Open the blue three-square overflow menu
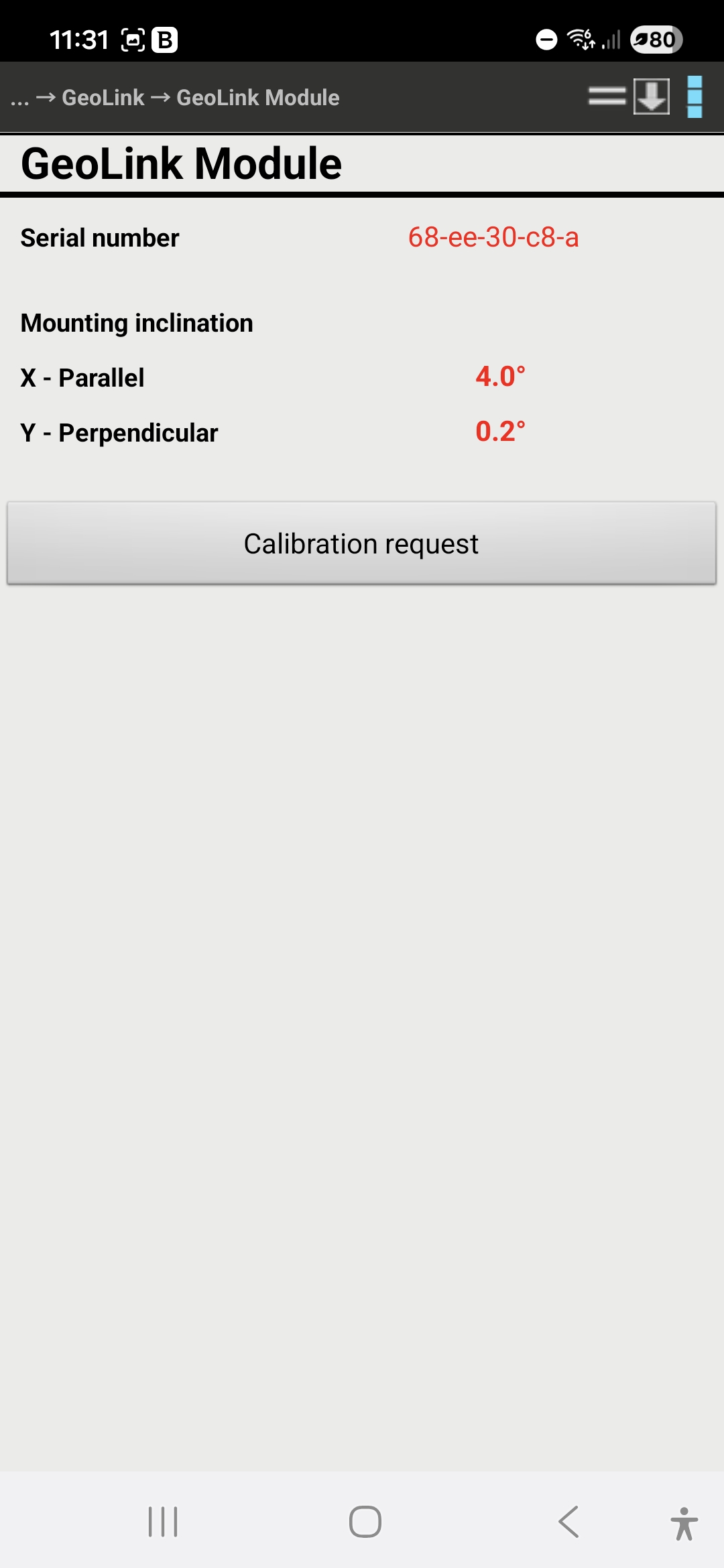The image size is (724, 1568). 695,96
